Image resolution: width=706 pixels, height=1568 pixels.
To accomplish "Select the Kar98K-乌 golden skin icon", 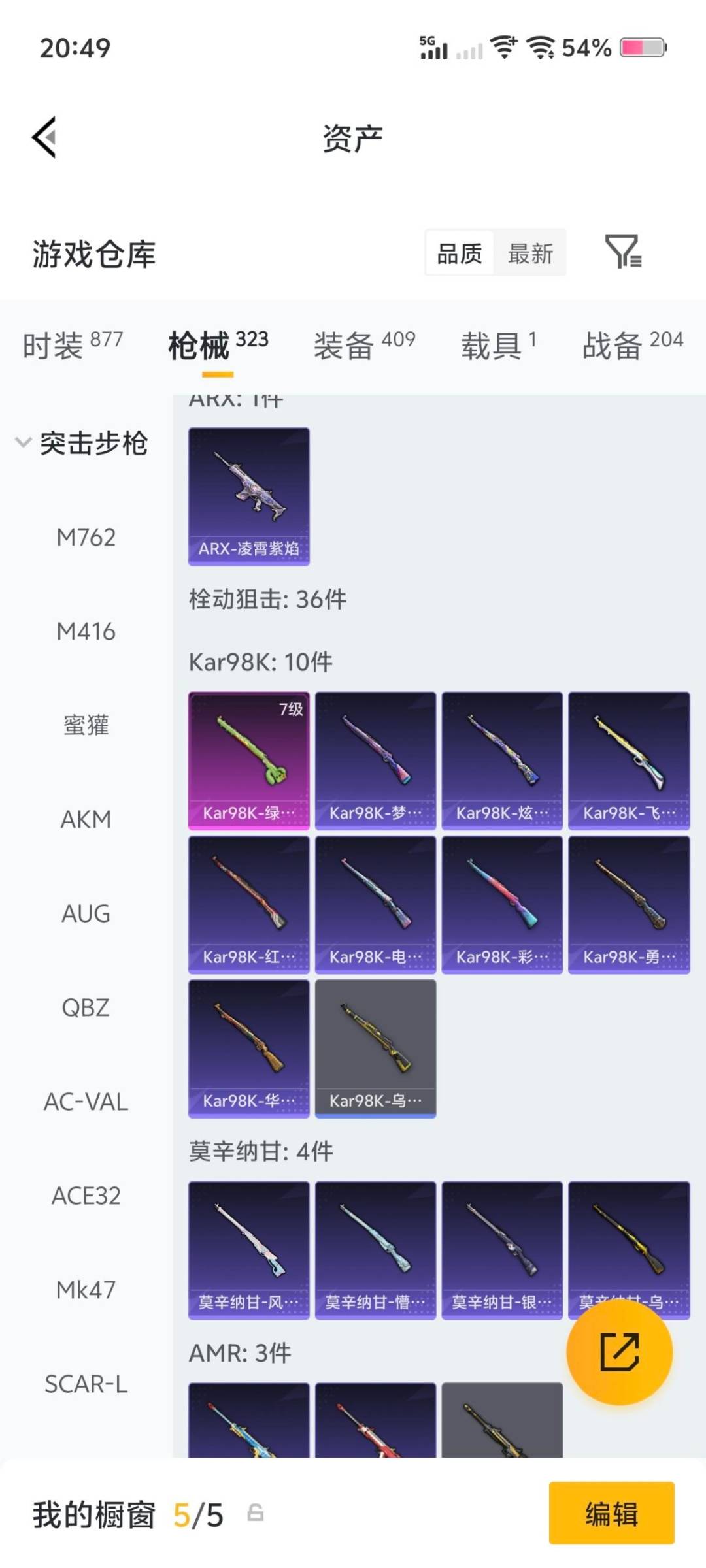I will [375, 1045].
